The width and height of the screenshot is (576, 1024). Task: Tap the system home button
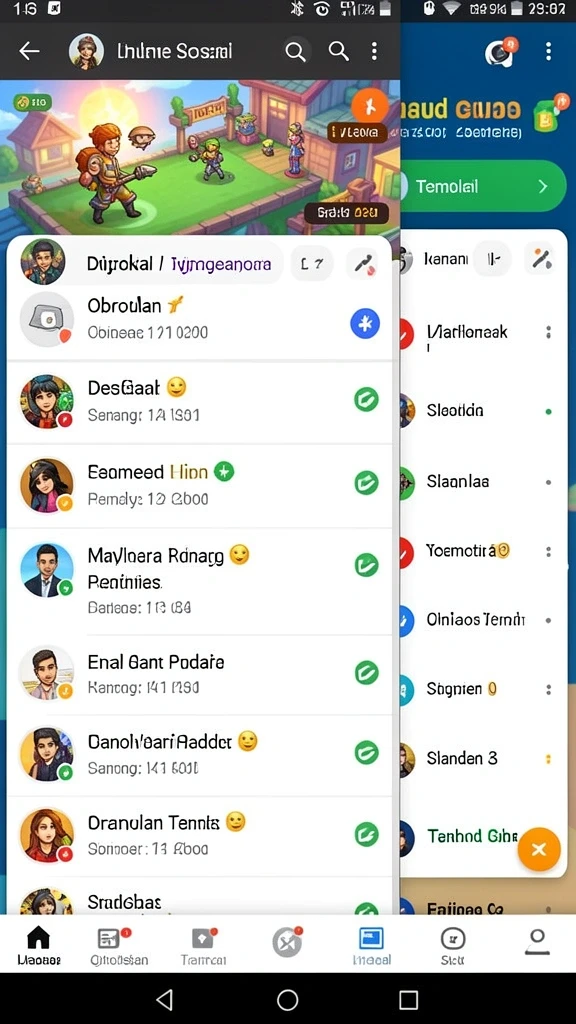287,999
